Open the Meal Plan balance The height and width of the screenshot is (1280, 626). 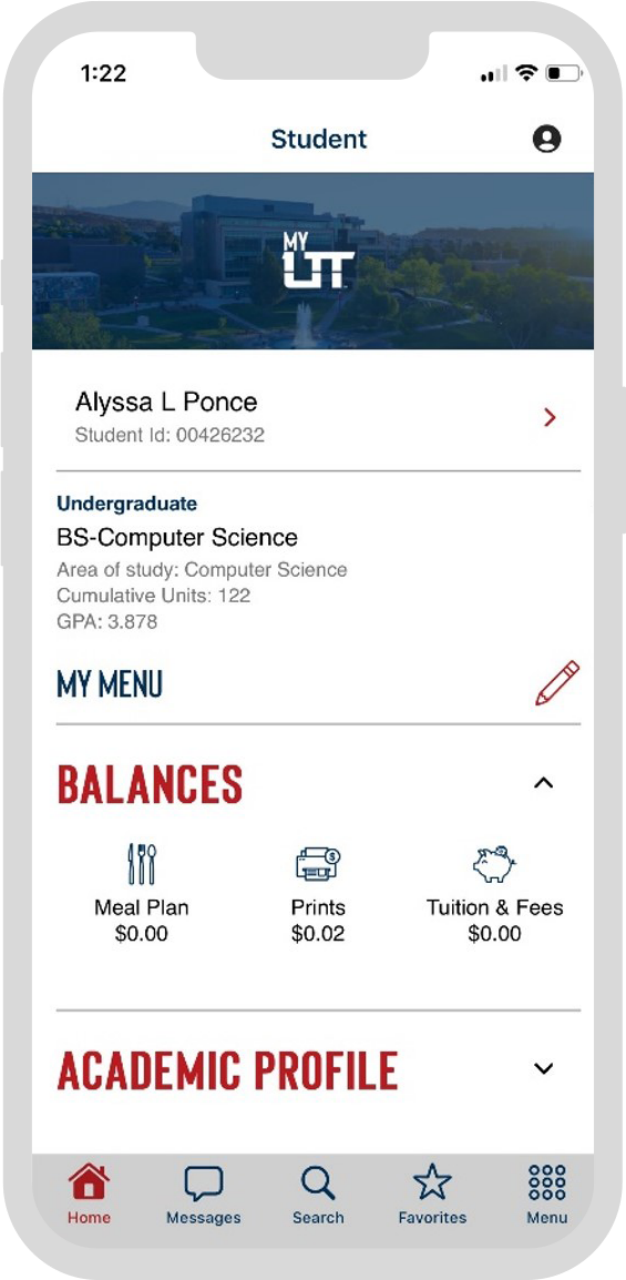tap(142, 891)
